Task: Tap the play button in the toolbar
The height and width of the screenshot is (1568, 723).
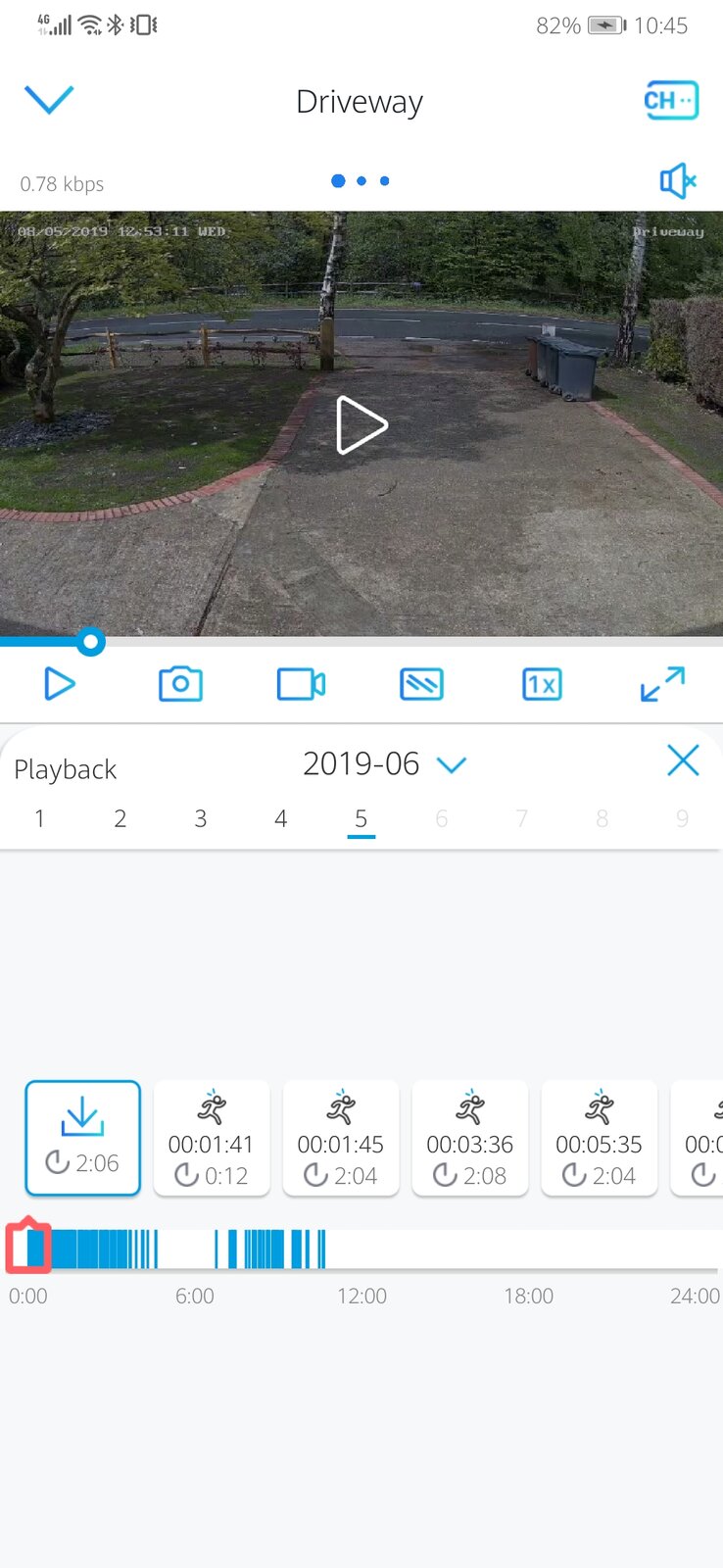Action: tap(59, 683)
